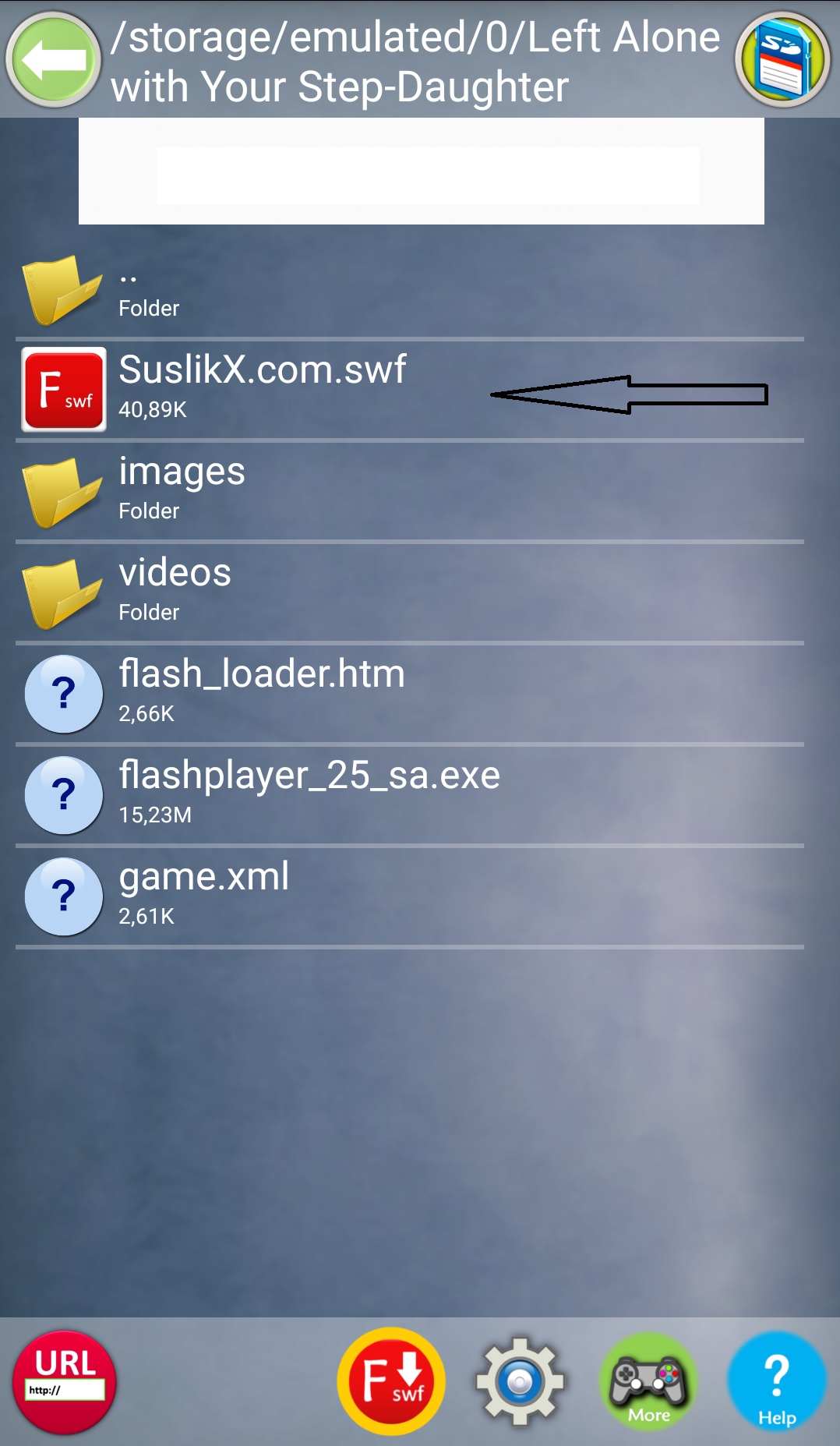This screenshot has width=840, height=1446.
Task: Go to the parent folder
Action: 410,290
